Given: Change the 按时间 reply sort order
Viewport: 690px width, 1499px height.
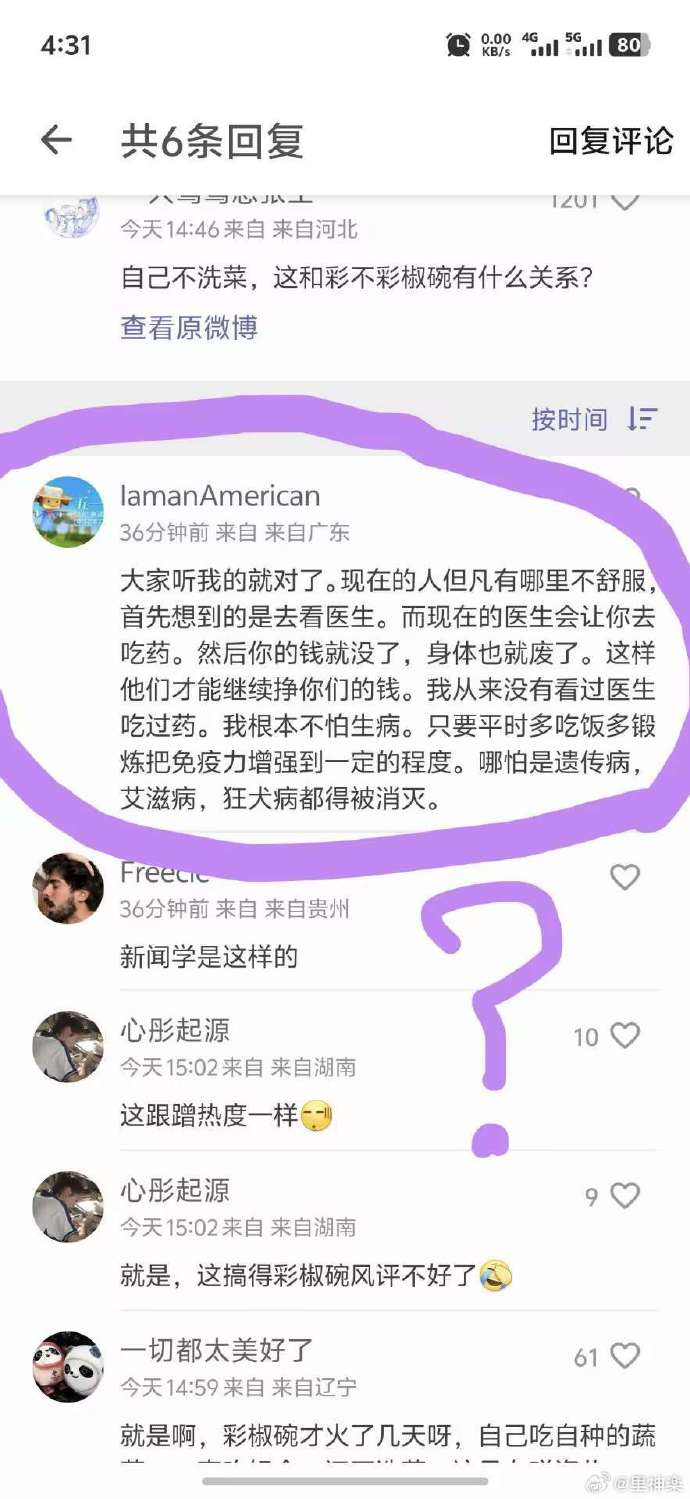Looking at the screenshot, I should tap(594, 419).
